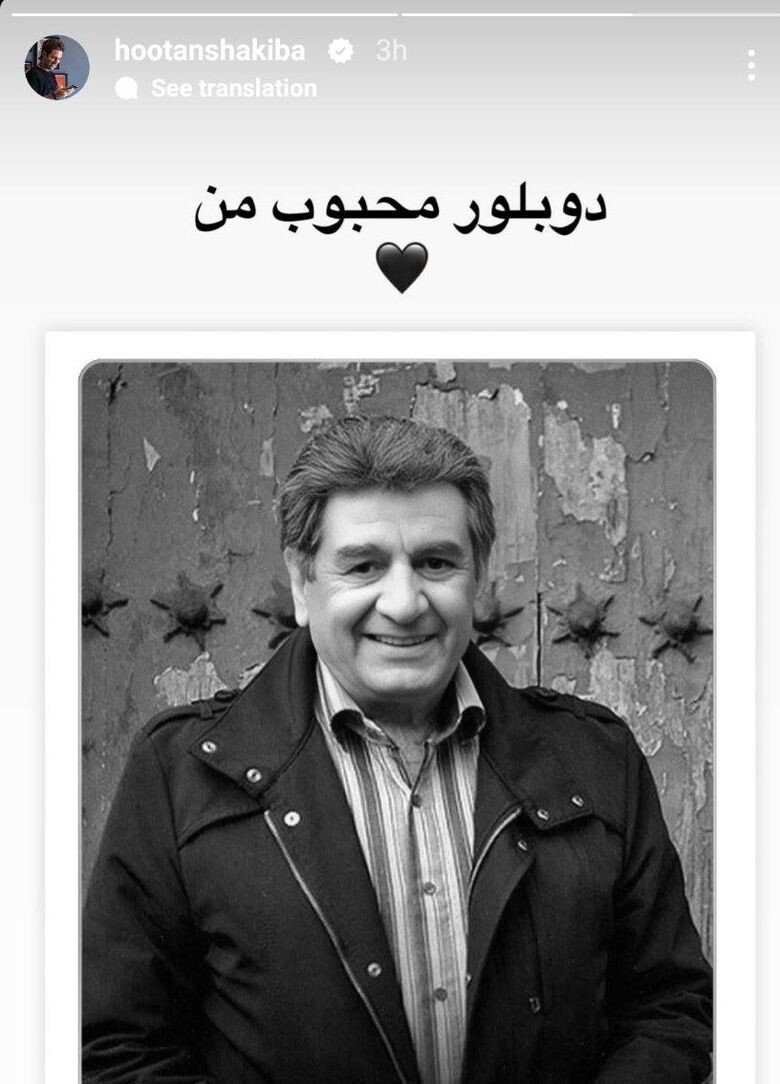Open the reshared post image
This screenshot has width=780, height=1084.
point(398,720)
